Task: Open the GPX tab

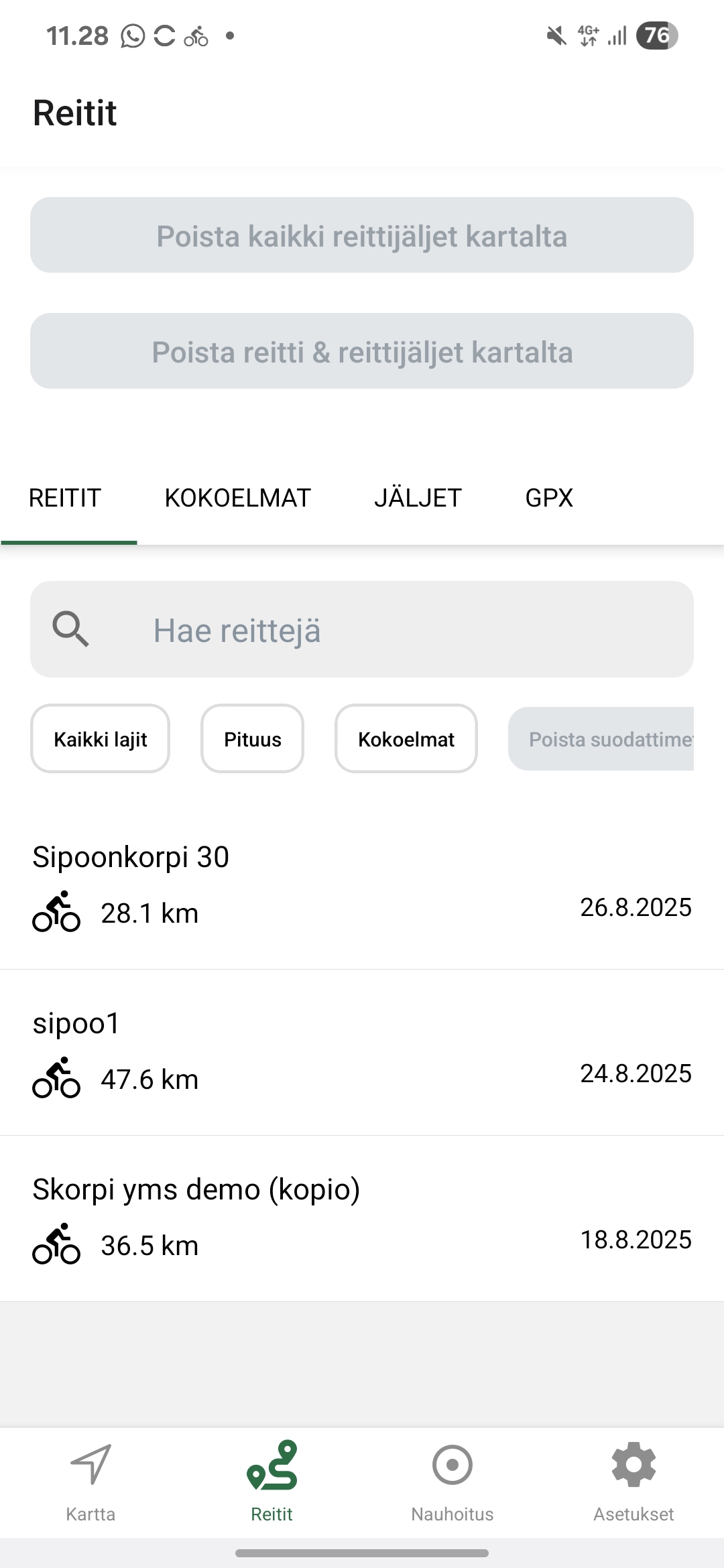Action: 549,498
